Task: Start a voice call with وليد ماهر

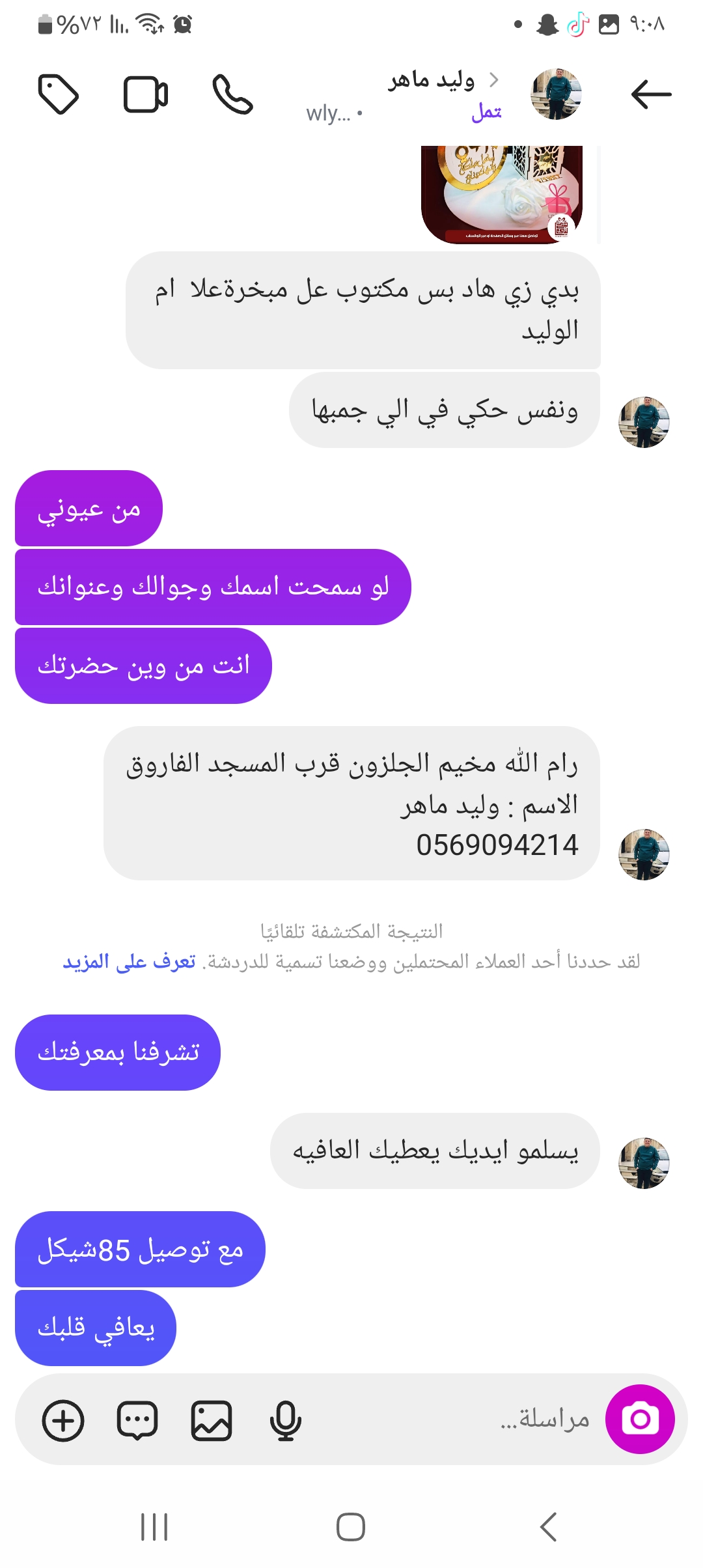Action: tap(232, 94)
